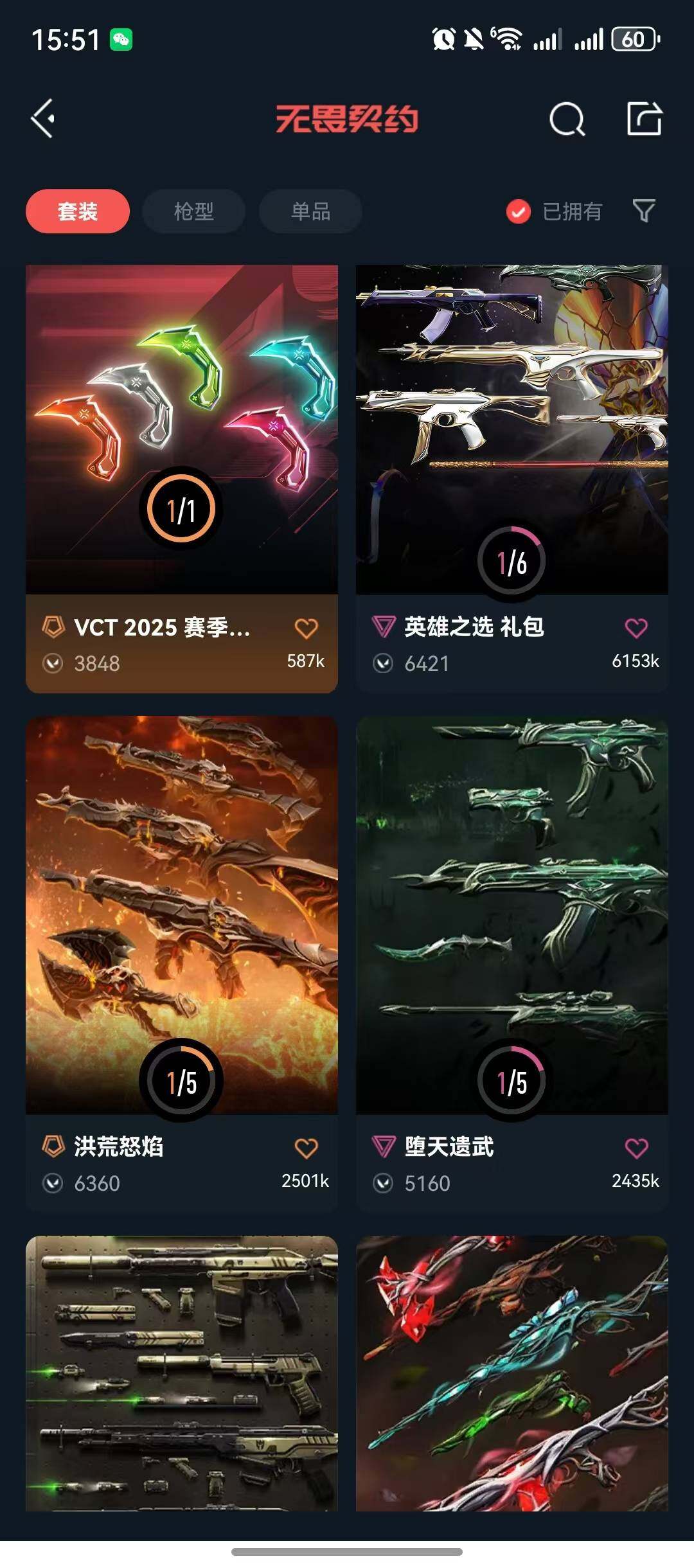The width and height of the screenshot is (694, 1568).
Task: Tap the share icon in the top bar
Action: click(x=646, y=120)
